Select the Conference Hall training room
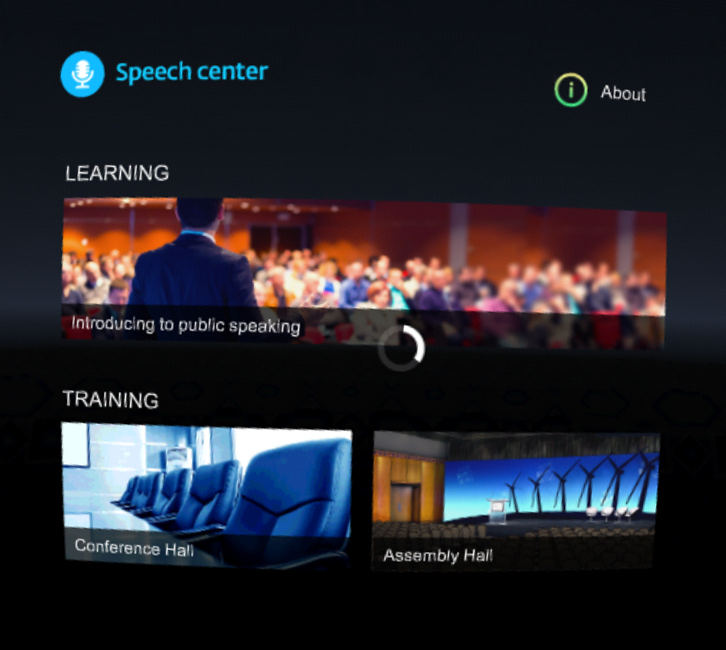The width and height of the screenshot is (726, 650). 207,495
